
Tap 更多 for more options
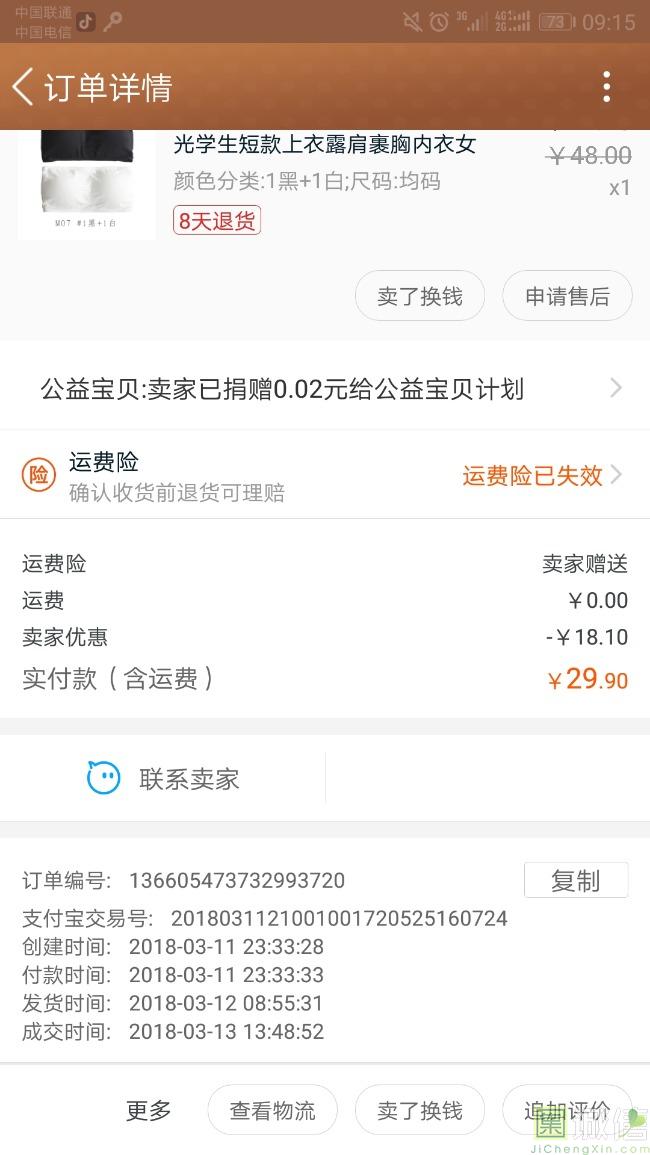[149, 1110]
